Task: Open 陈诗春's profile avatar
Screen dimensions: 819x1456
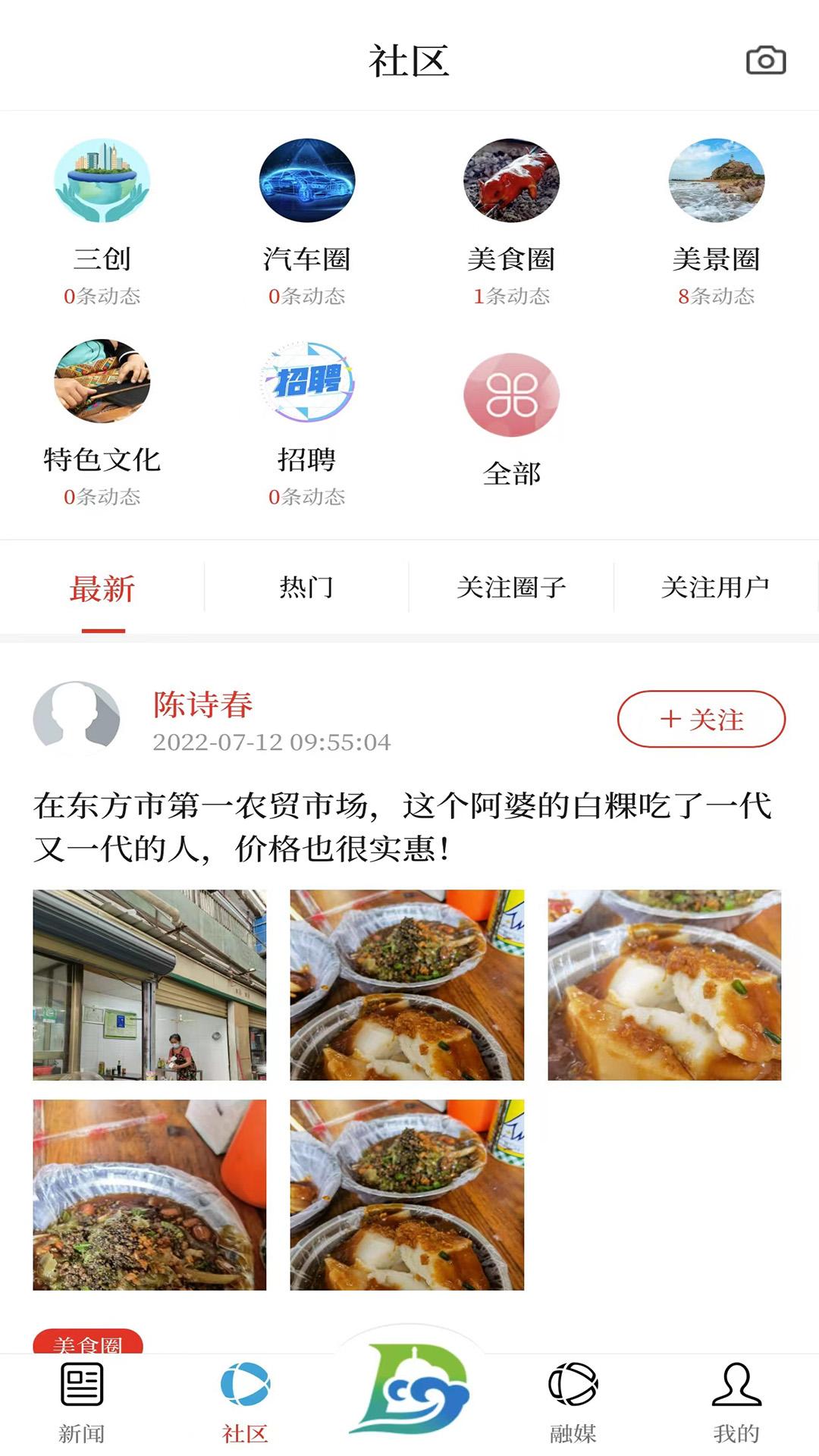Action: coord(77,719)
